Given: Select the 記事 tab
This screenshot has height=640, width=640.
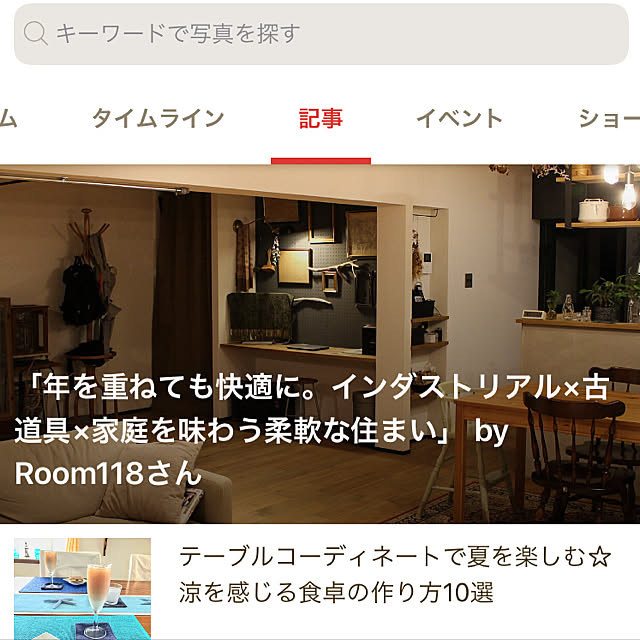Looking at the screenshot, I should tap(321, 119).
